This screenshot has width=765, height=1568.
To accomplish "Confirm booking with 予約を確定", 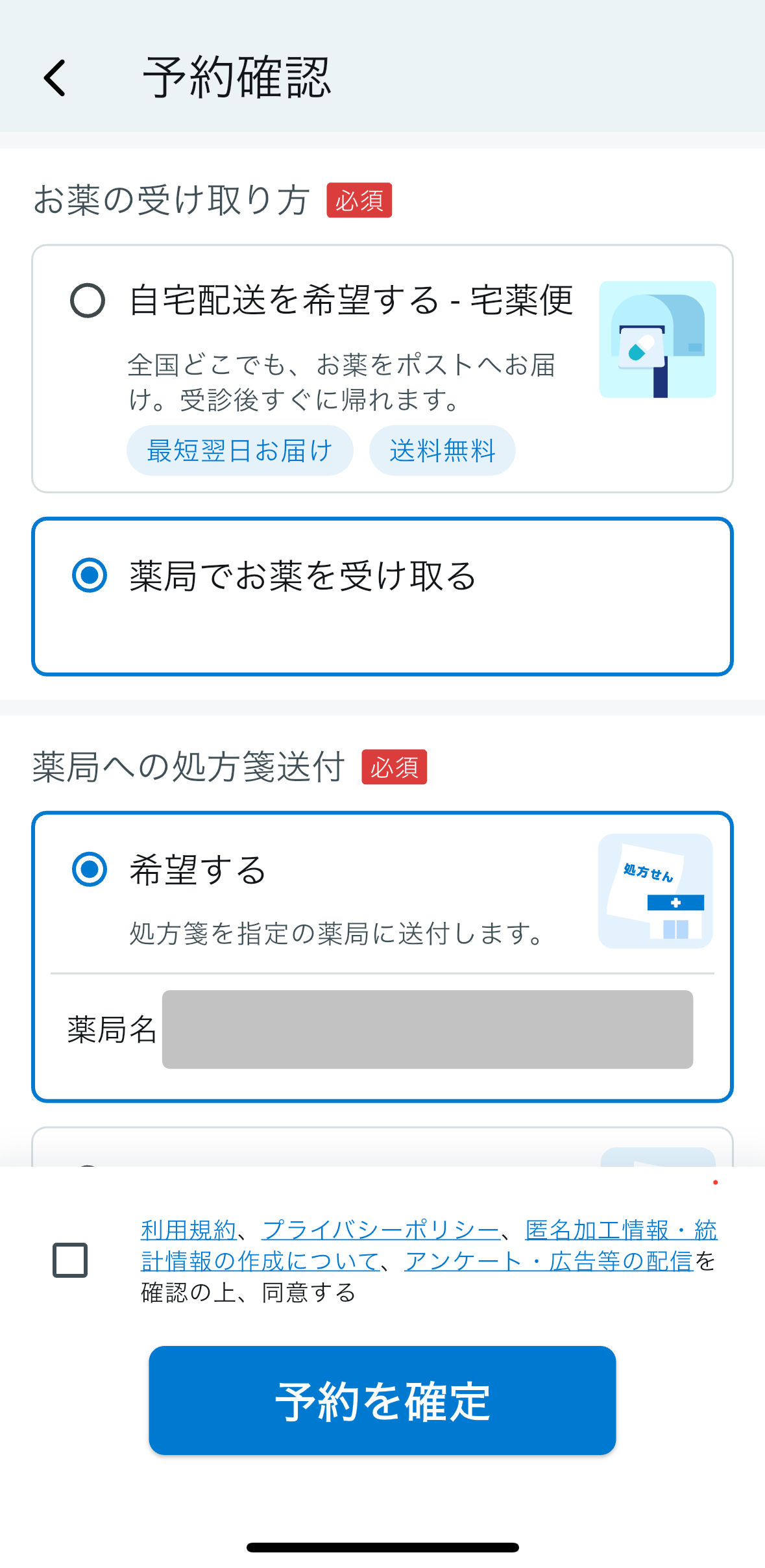I will point(382,1400).
